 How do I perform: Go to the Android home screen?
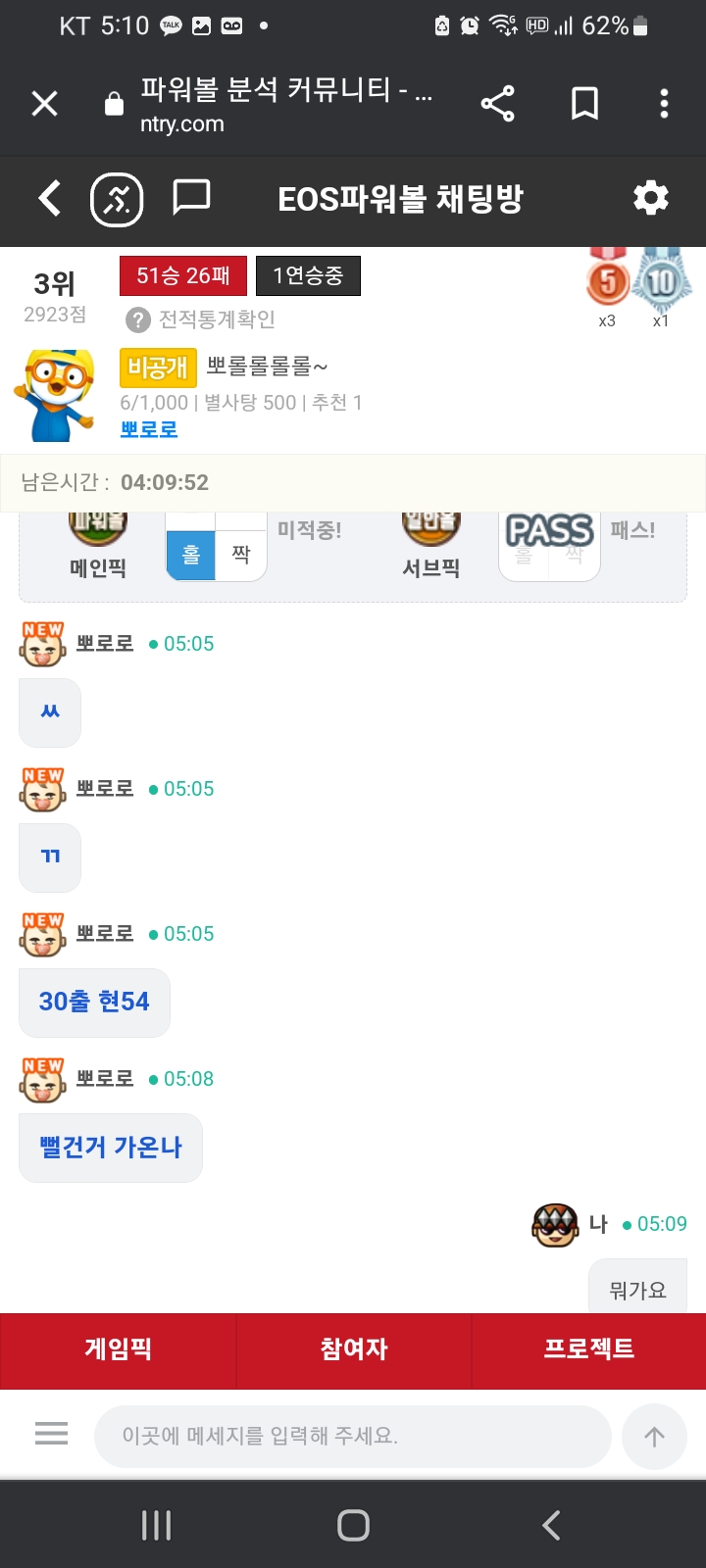(x=353, y=1525)
